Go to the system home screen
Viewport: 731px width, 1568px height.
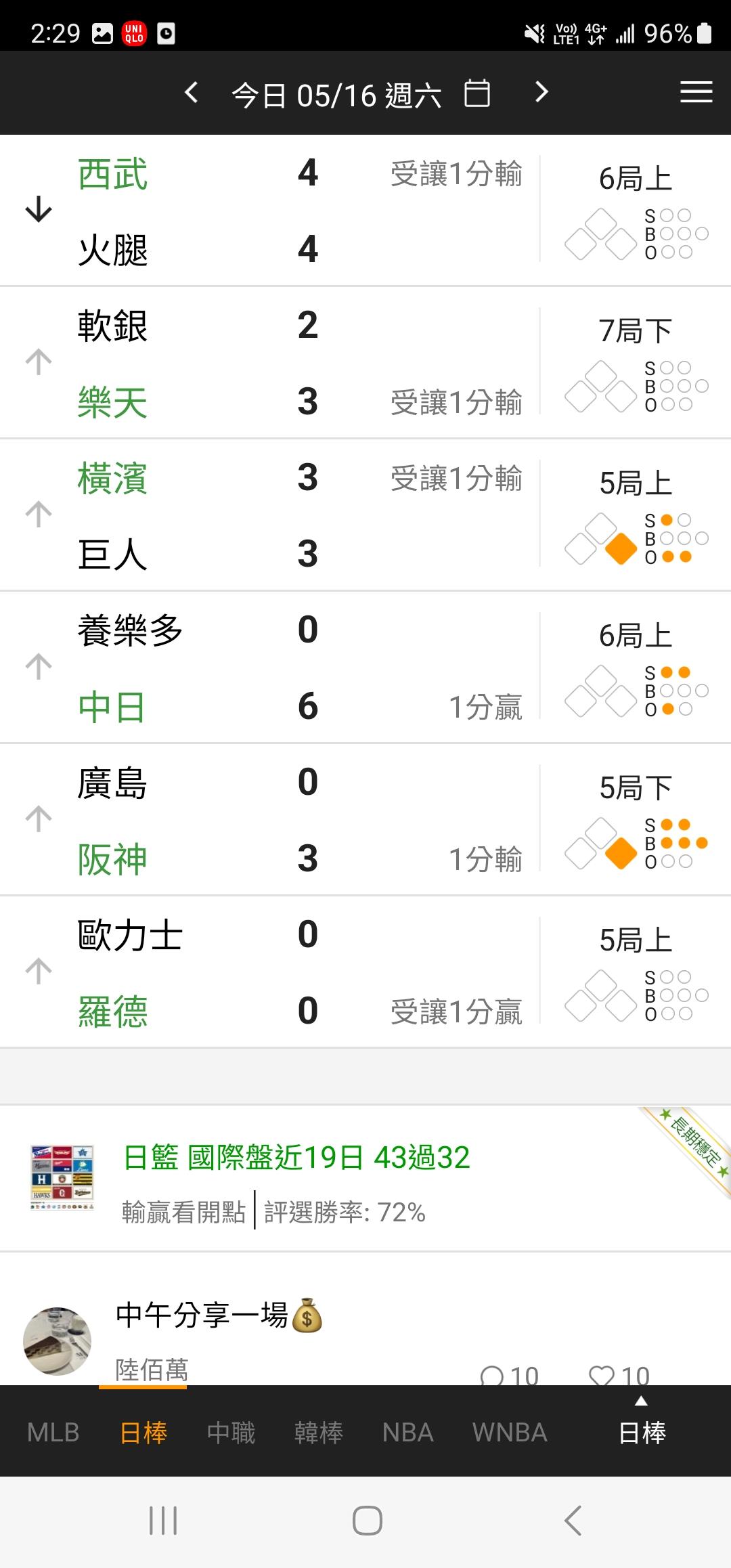pyautogui.click(x=367, y=1521)
